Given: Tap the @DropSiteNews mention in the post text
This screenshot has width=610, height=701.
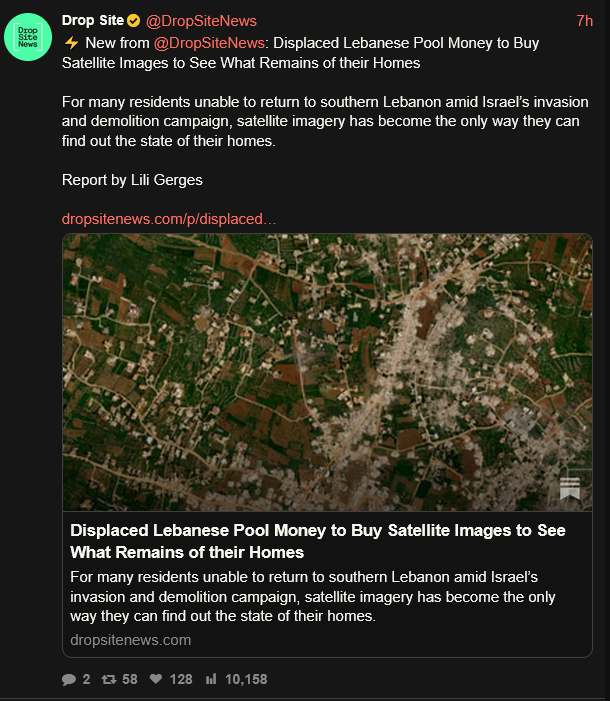Looking at the screenshot, I should (209, 43).
